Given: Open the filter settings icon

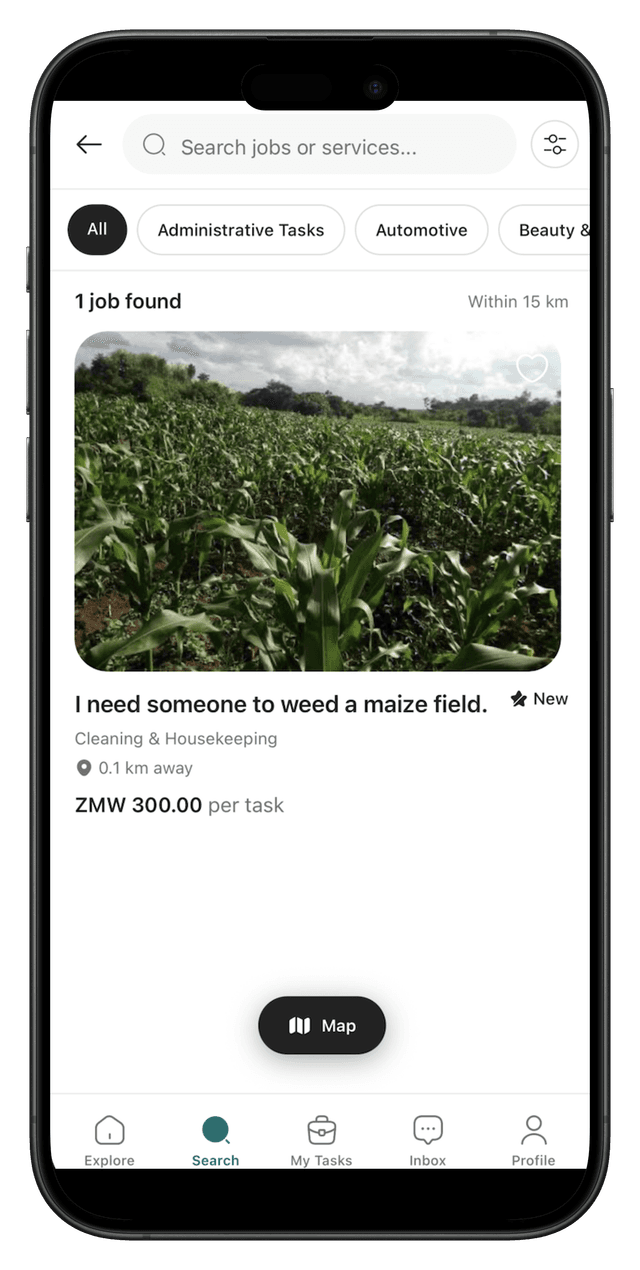Looking at the screenshot, I should (x=554, y=144).
